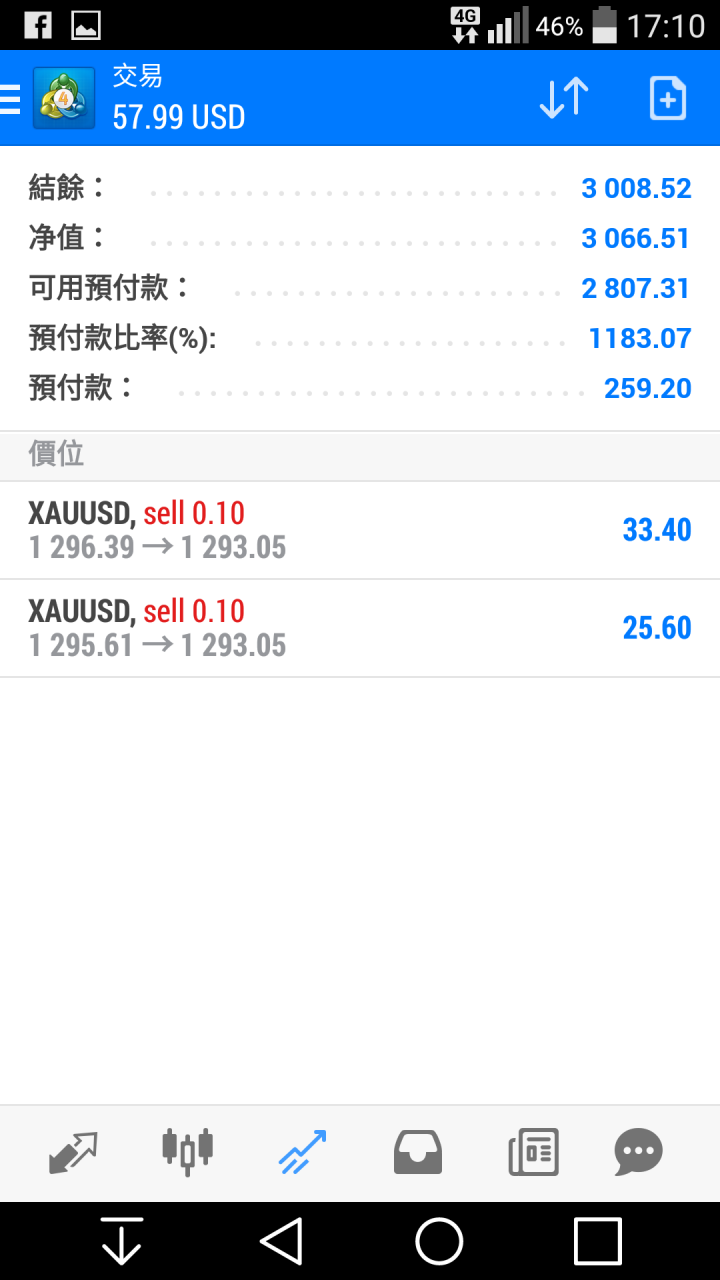This screenshot has height=1280, width=720.
Task: Create a new order
Action: (x=667, y=99)
